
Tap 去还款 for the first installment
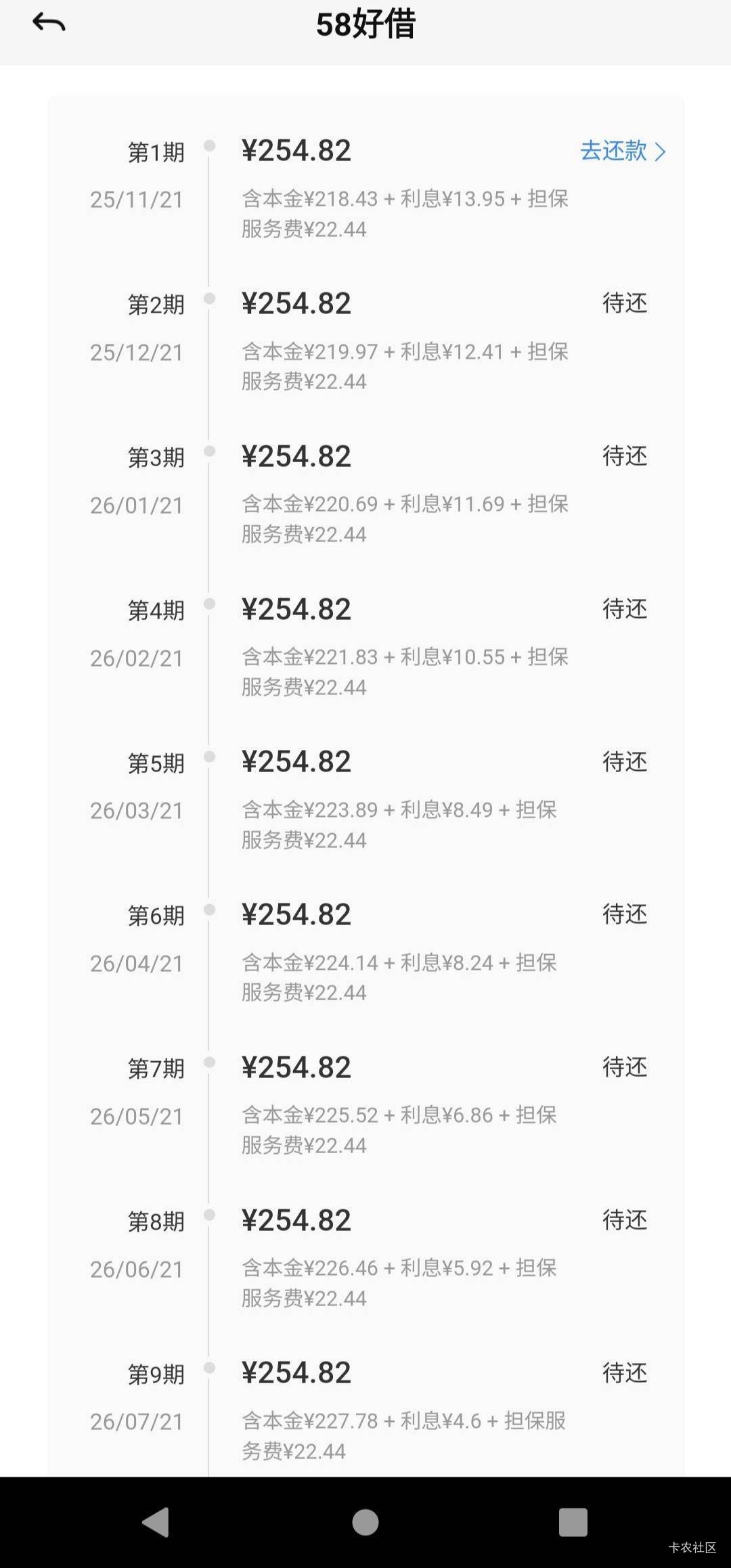(623, 151)
